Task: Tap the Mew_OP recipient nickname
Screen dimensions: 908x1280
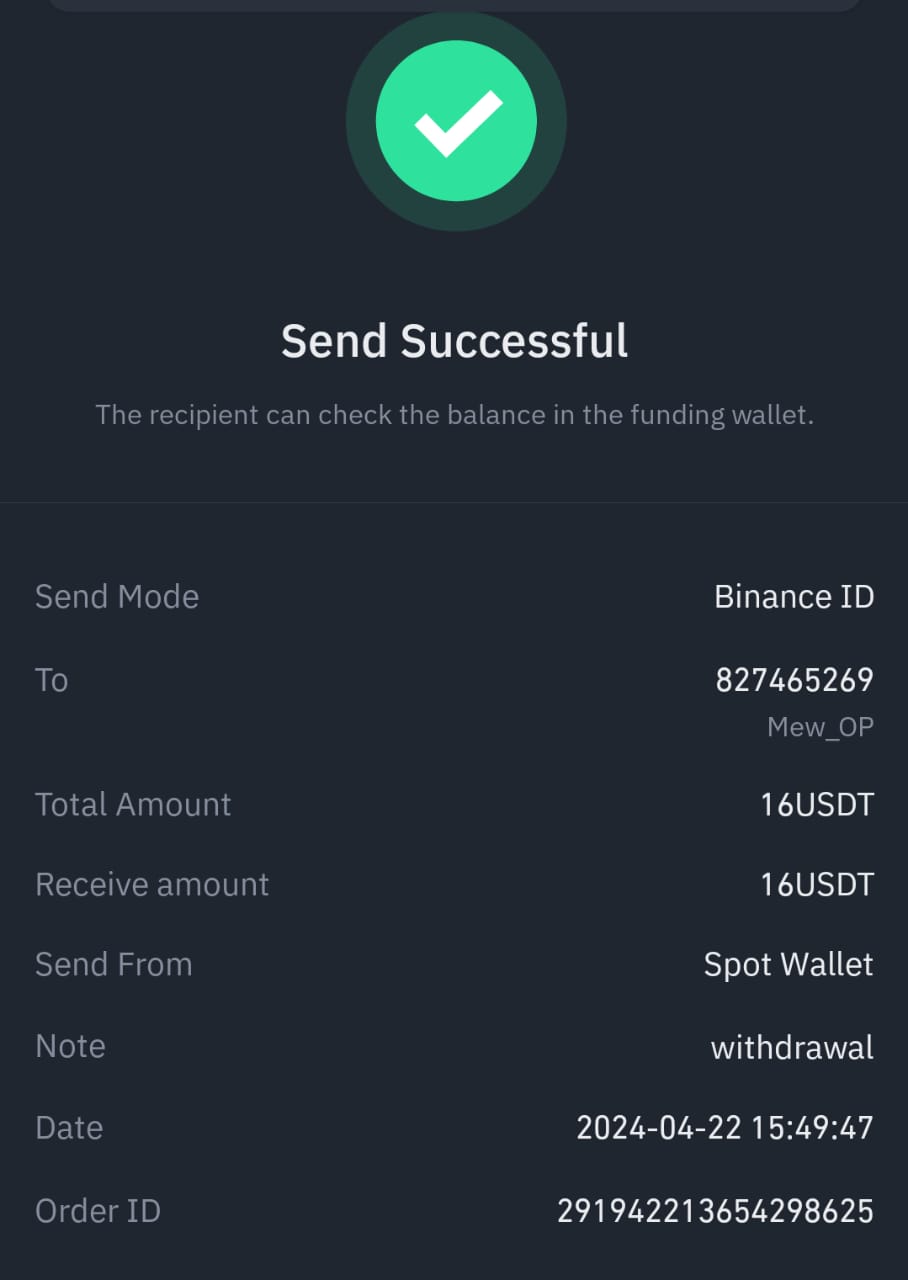Action: click(x=821, y=727)
